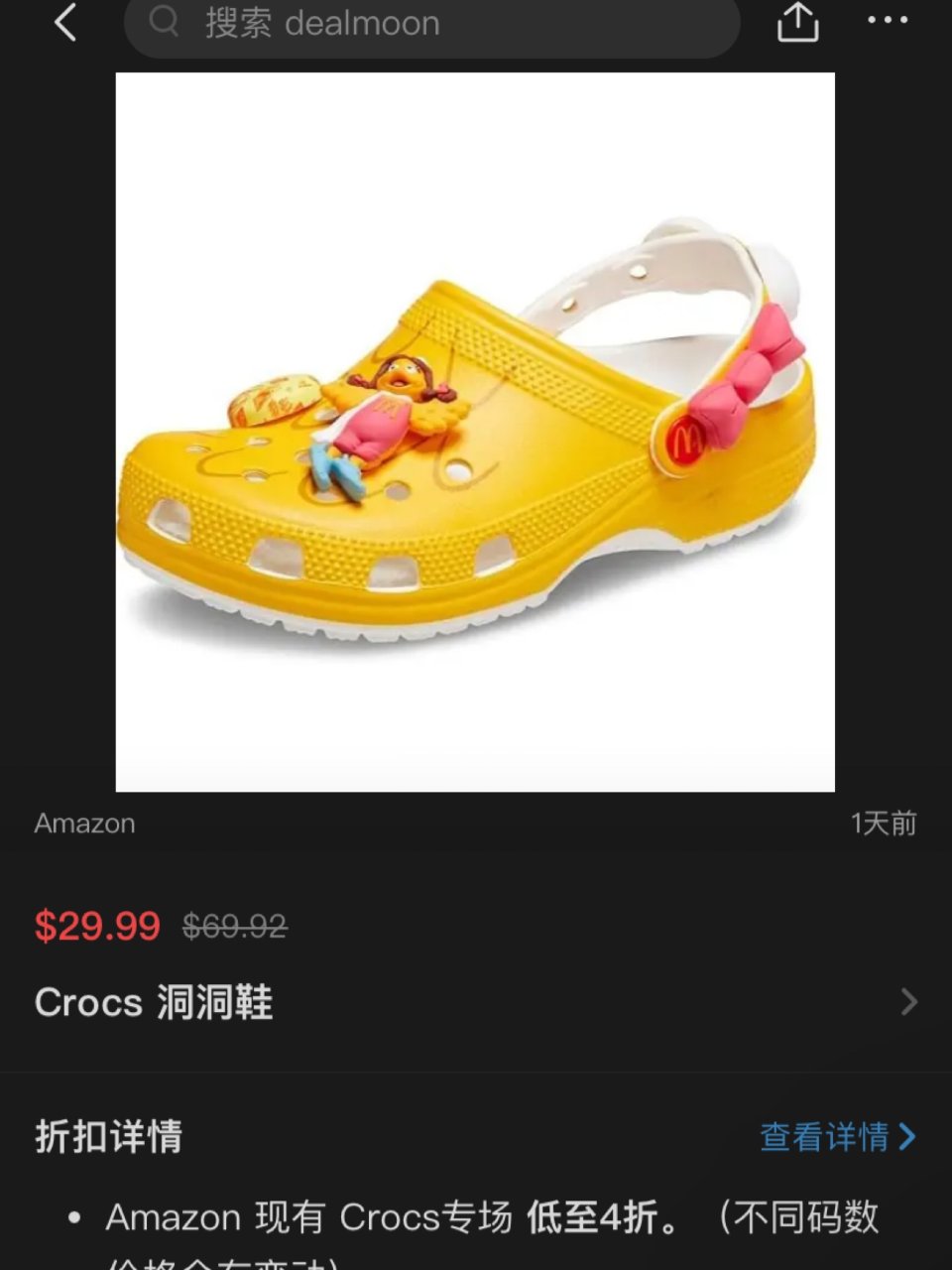This screenshot has height=1270, width=952.
Task: Tap the dealmoon search box
Action: pos(432,24)
